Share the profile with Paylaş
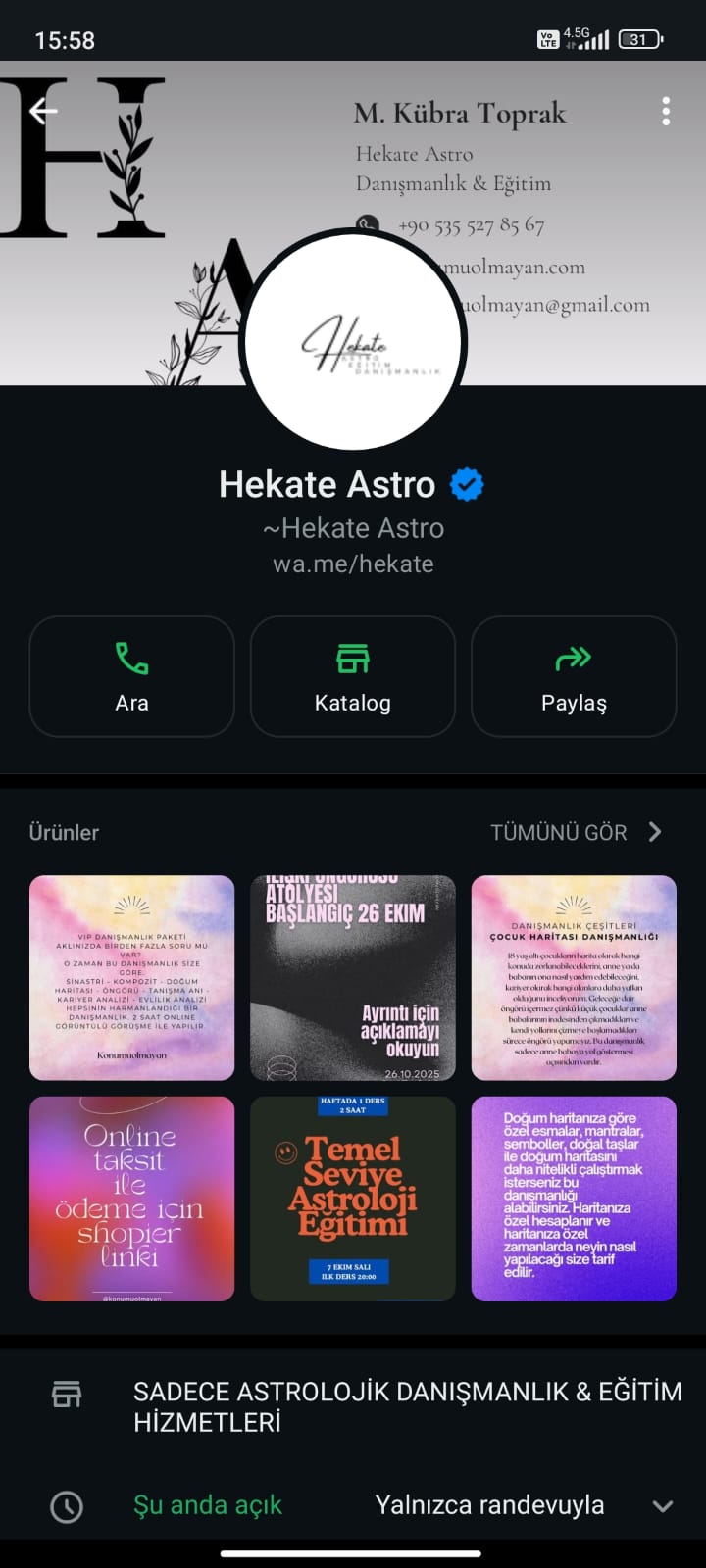Image resolution: width=706 pixels, height=1568 pixels. coord(574,676)
